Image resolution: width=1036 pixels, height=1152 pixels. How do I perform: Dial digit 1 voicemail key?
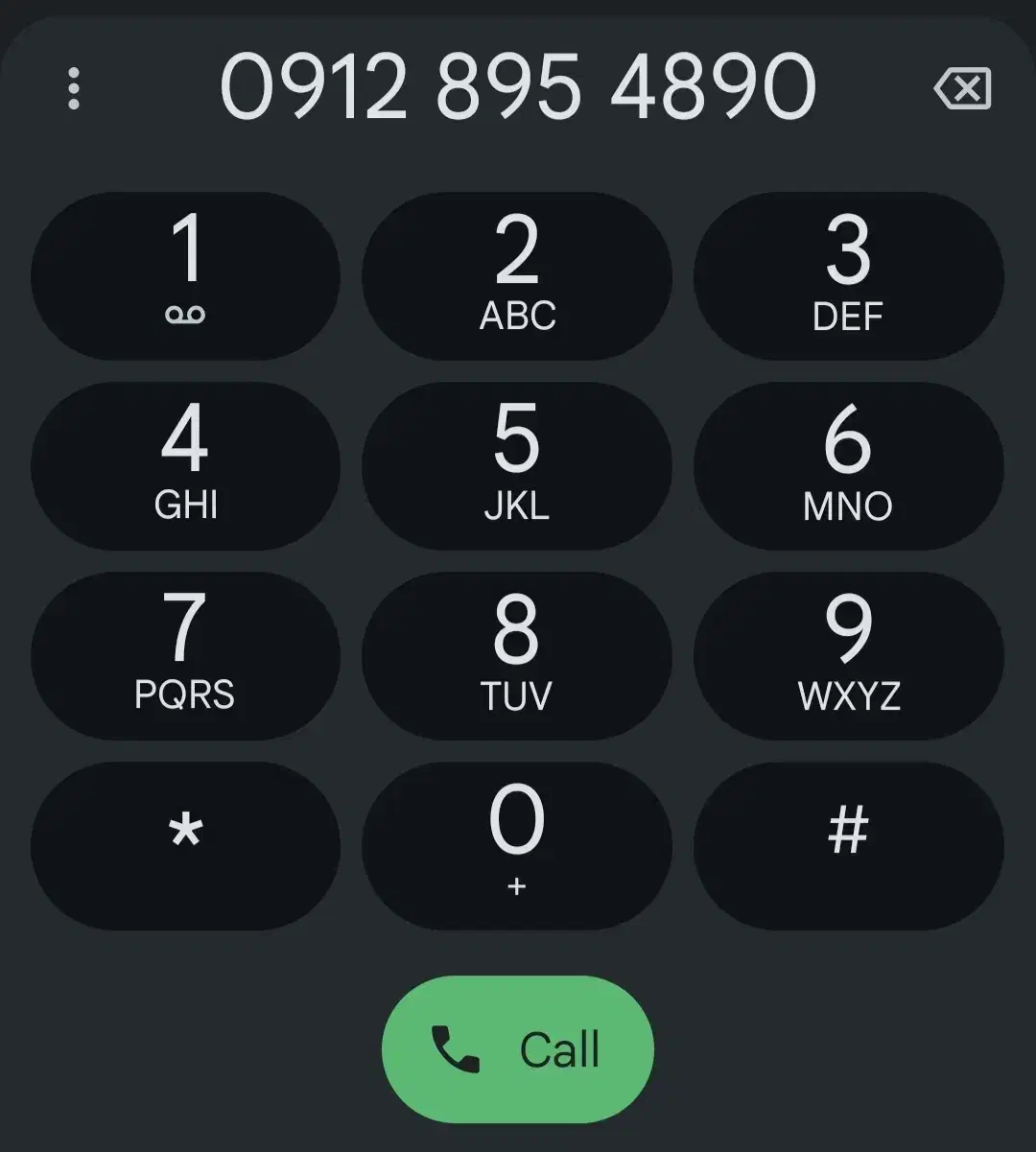(185, 275)
